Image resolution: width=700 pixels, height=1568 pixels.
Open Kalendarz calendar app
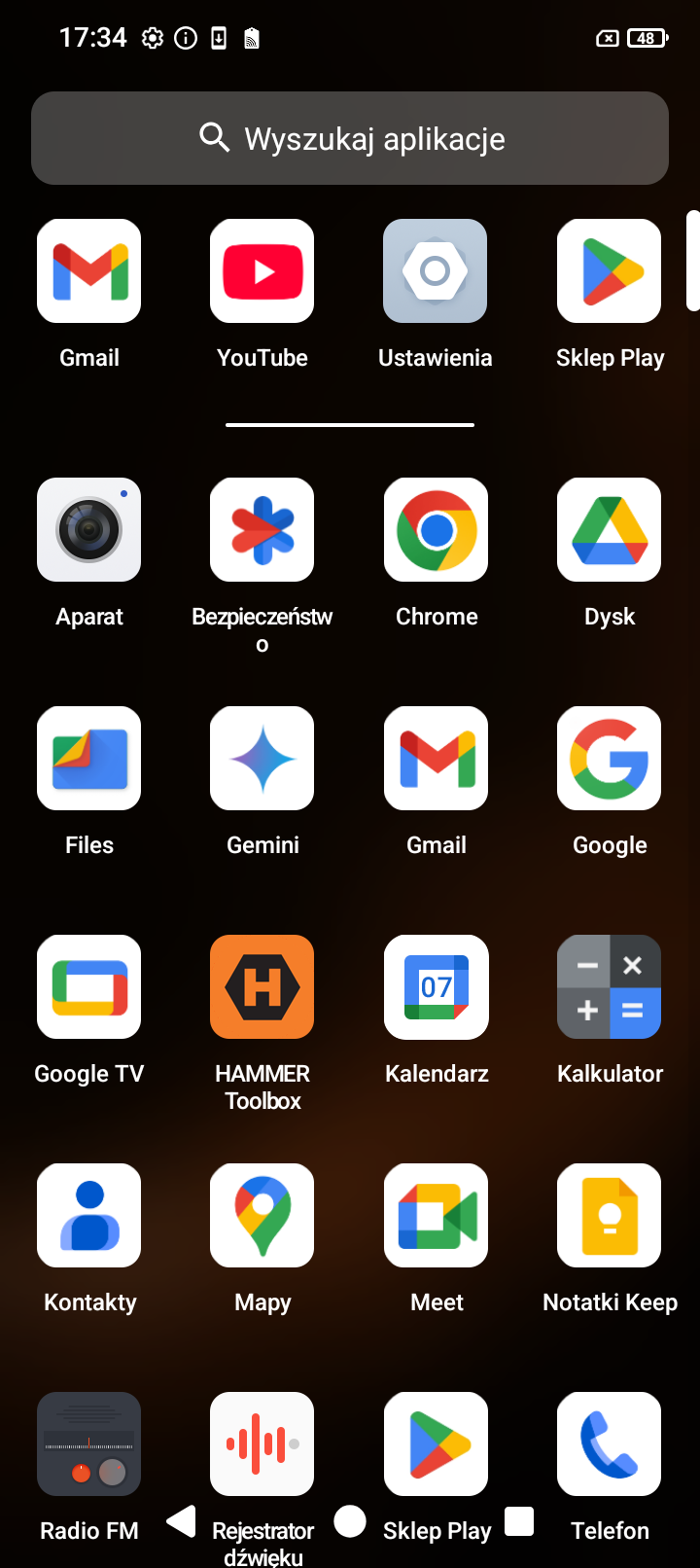coord(436,987)
